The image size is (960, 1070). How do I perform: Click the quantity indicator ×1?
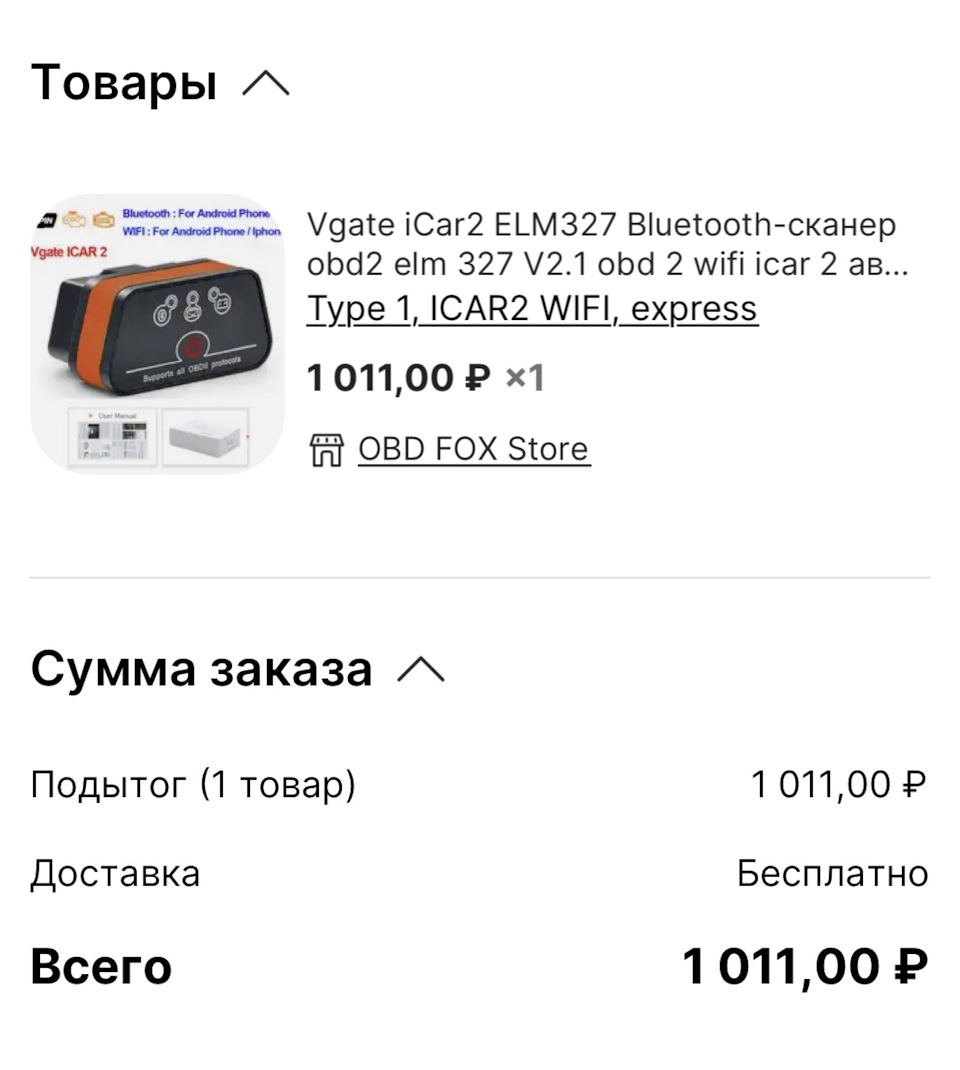tap(523, 377)
